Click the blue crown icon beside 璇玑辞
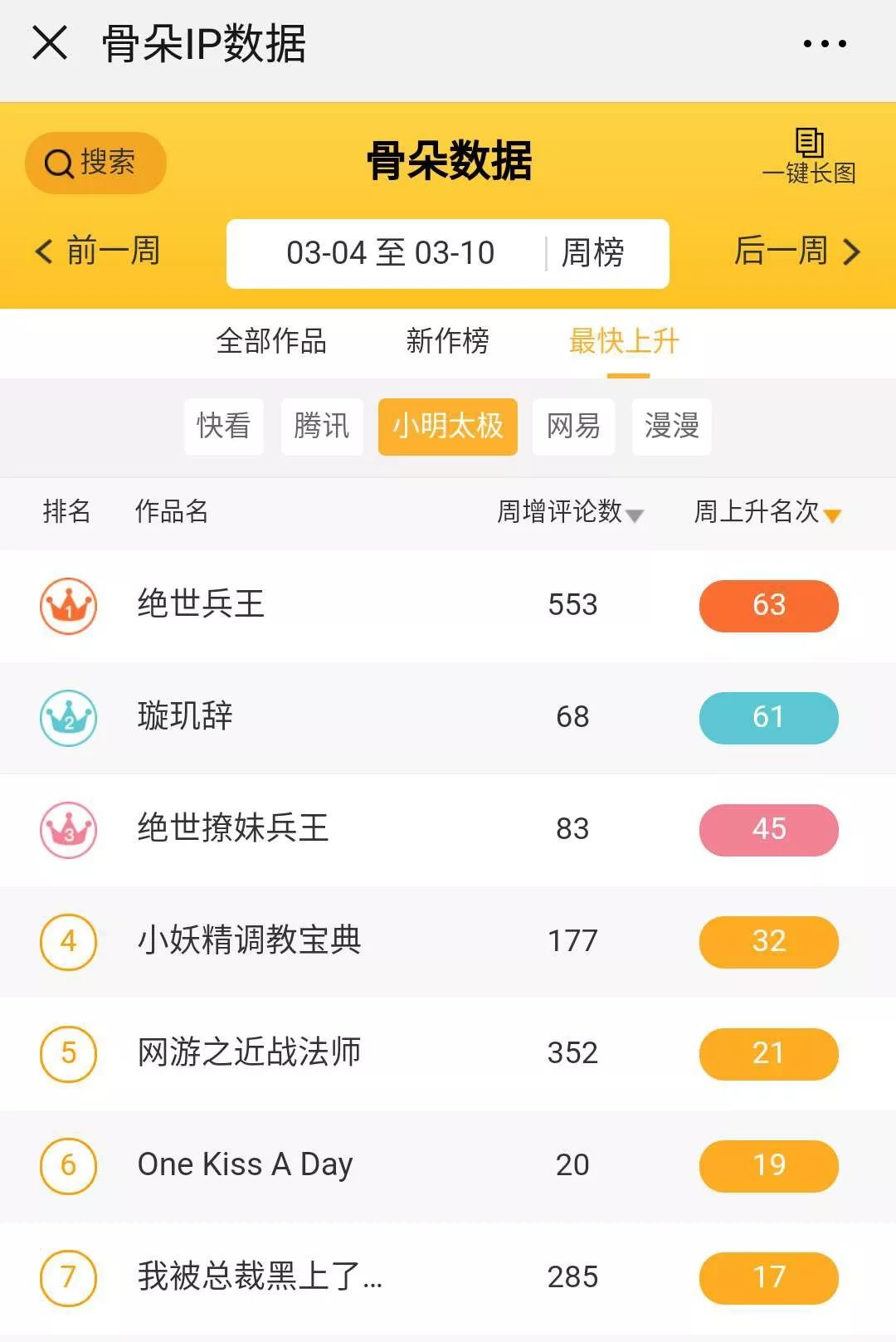The height and width of the screenshot is (1342, 896). (68, 718)
